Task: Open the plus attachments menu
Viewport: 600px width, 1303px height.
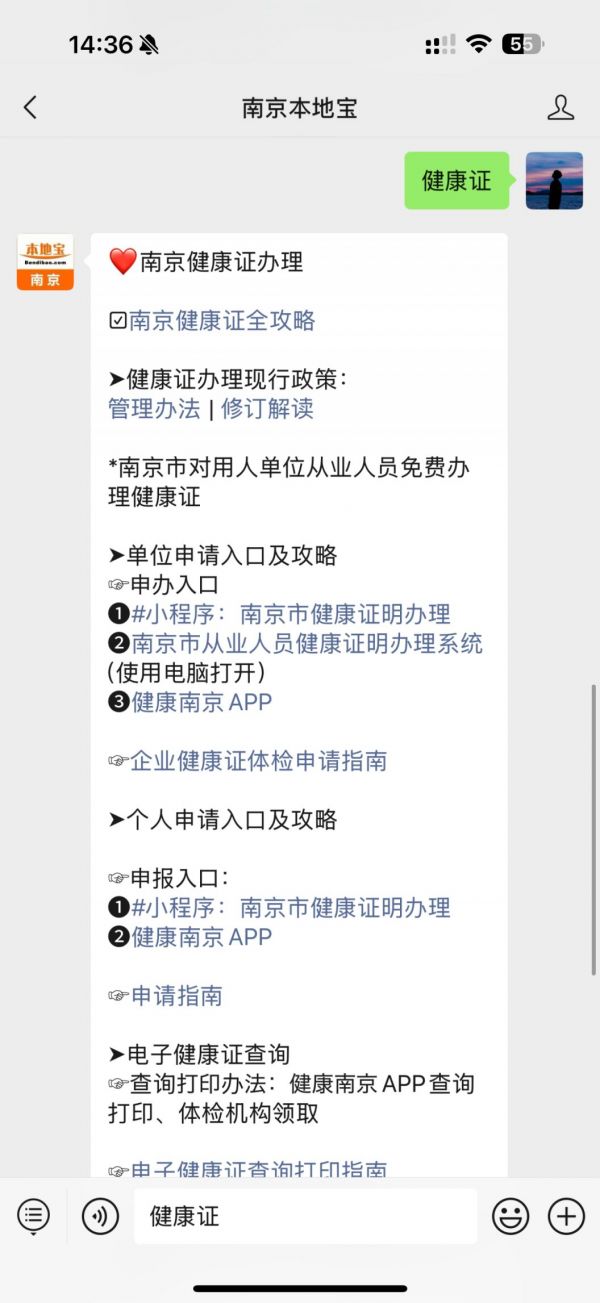Action: 566,1216
